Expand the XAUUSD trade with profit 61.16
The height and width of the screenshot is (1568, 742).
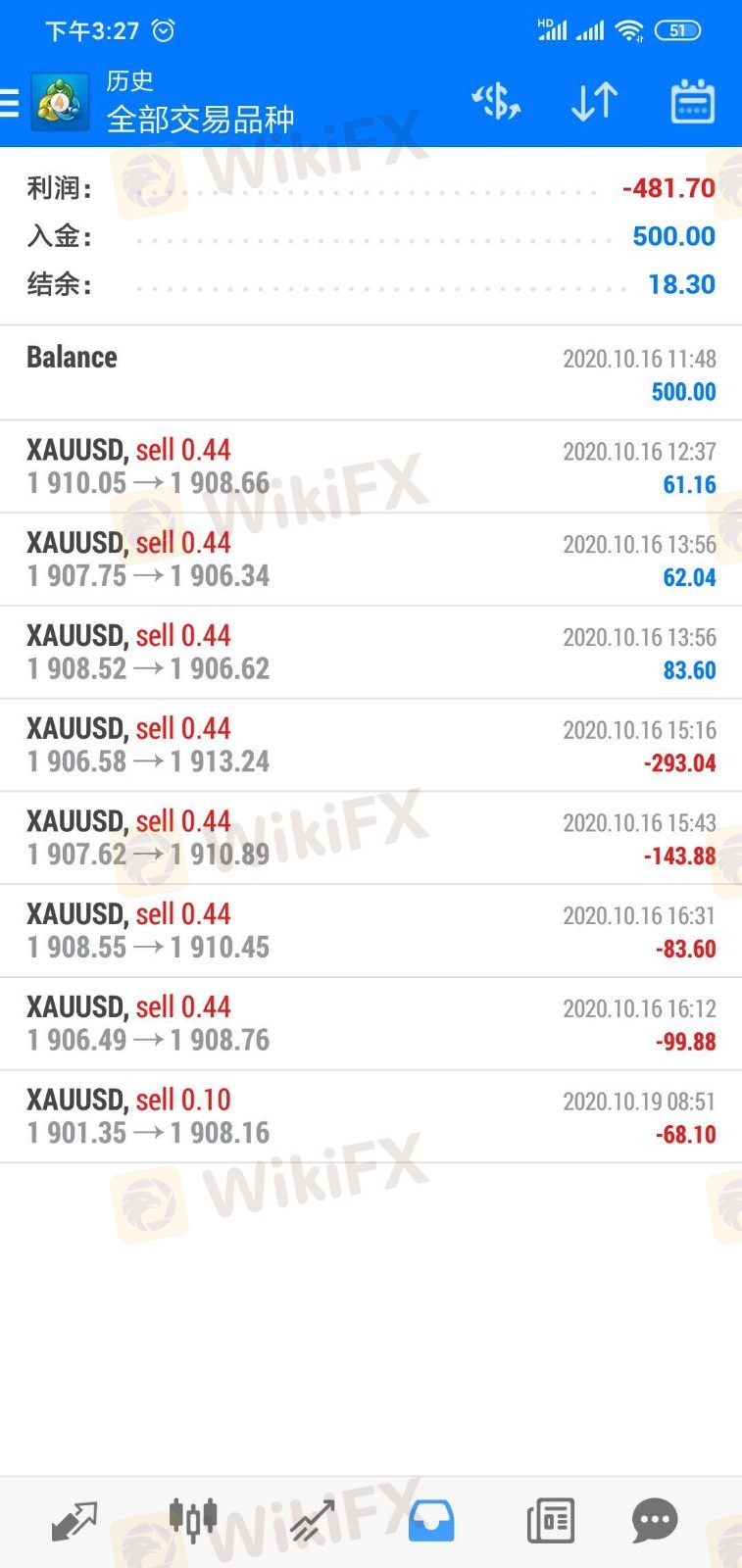[x=371, y=467]
